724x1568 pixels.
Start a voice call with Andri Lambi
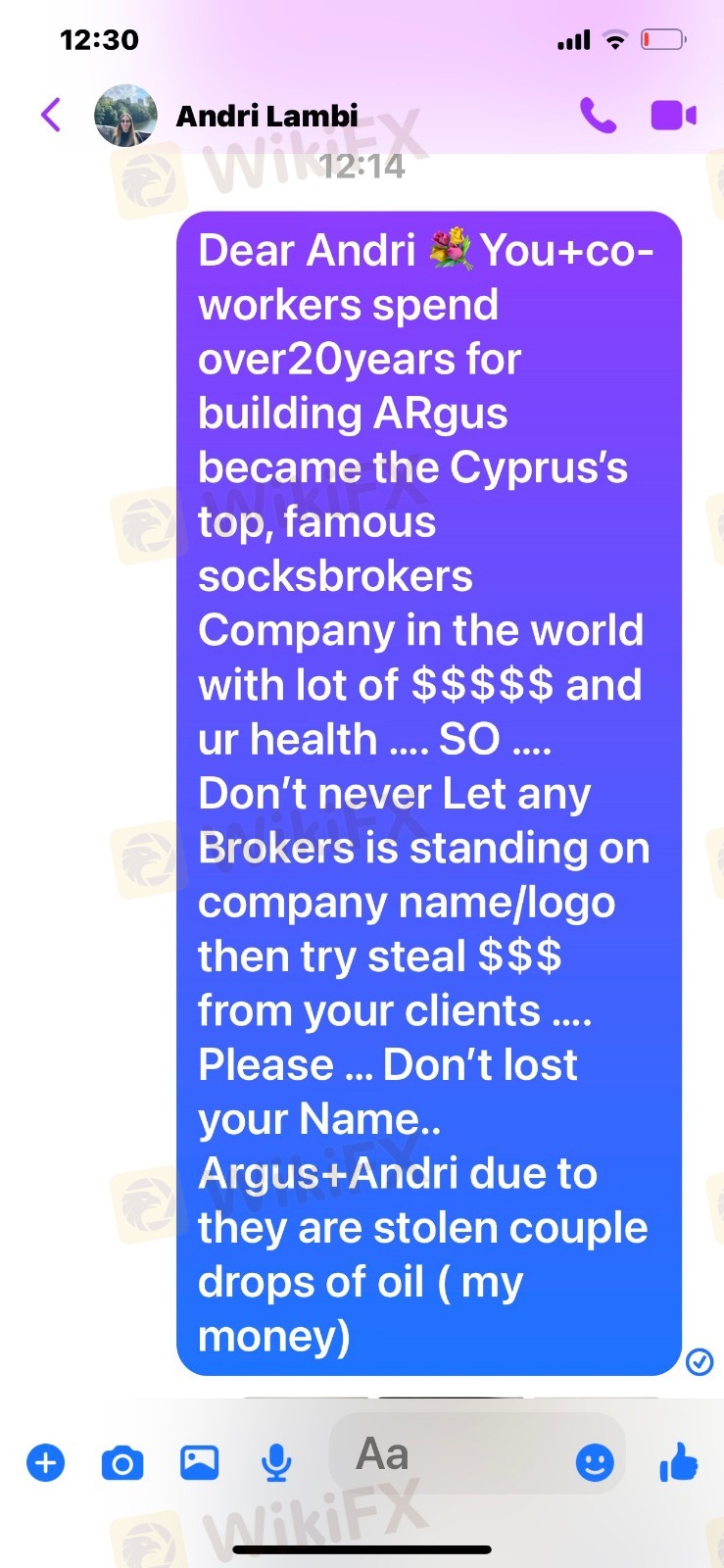[598, 116]
